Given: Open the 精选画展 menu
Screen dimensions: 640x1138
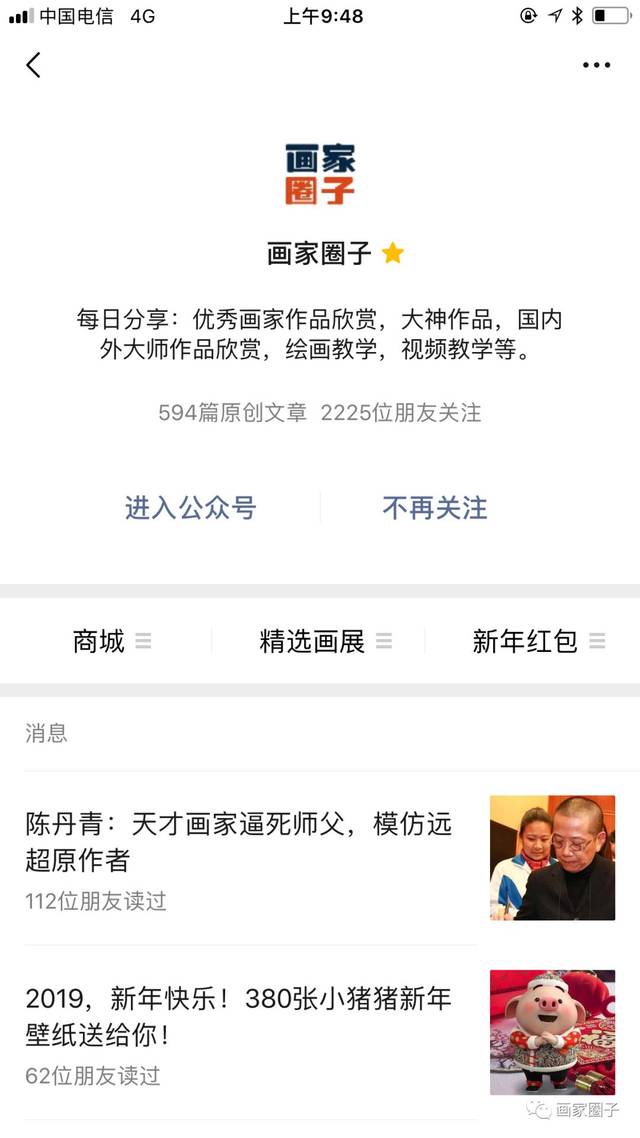Looking at the screenshot, I should [x=324, y=641].
